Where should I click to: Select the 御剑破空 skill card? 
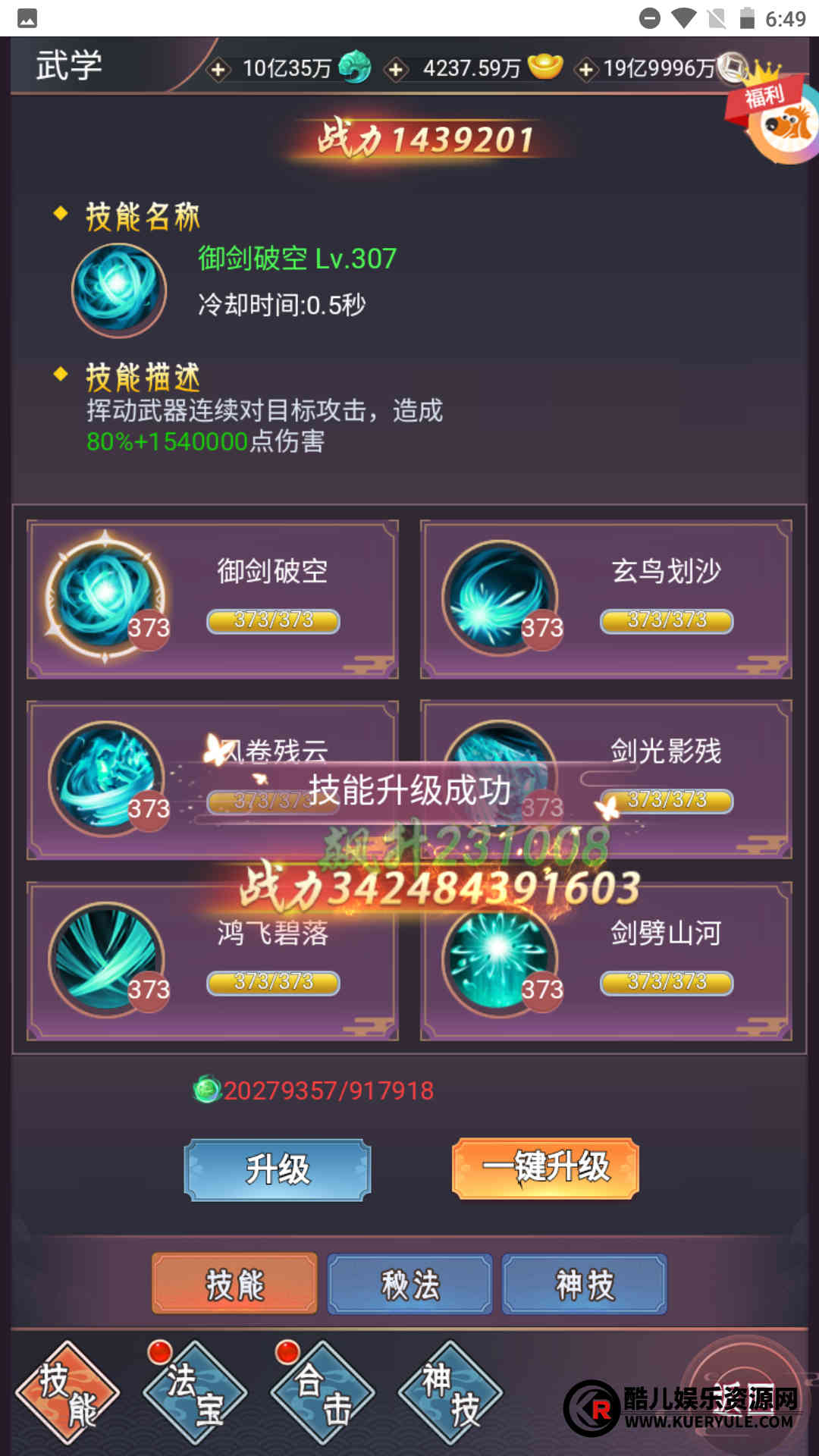click(x=212, y=599)
